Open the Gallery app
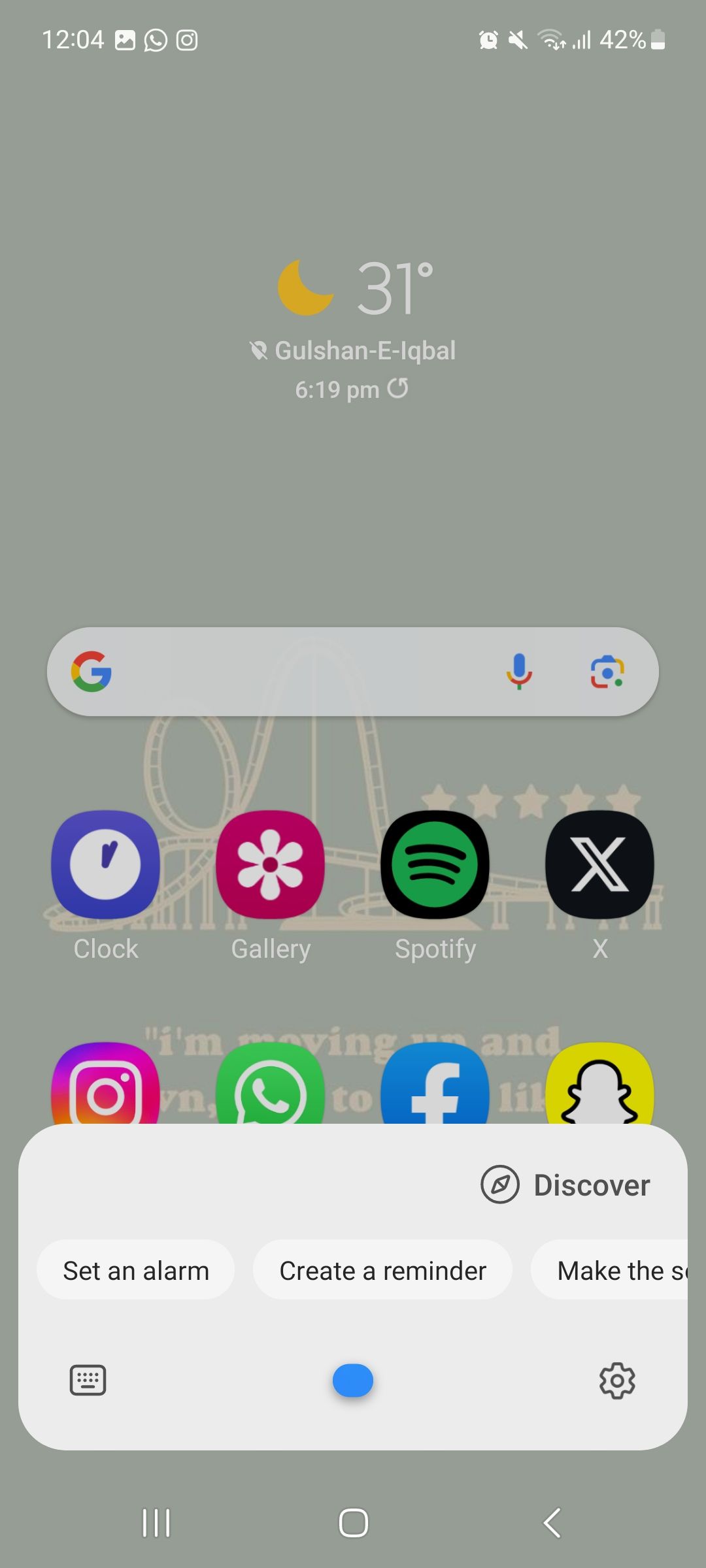 (270, 864)
